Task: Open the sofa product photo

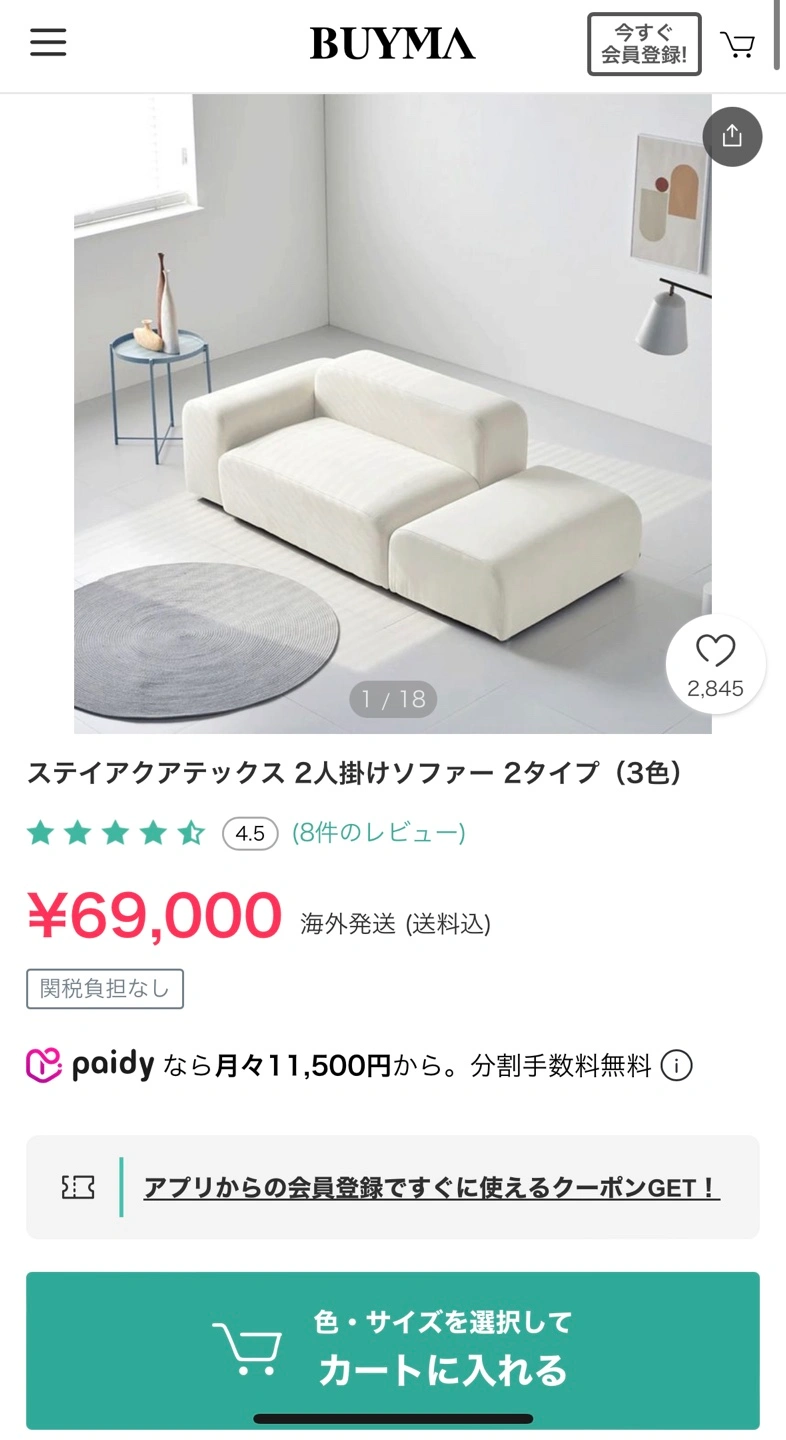Action: point(392,414)
